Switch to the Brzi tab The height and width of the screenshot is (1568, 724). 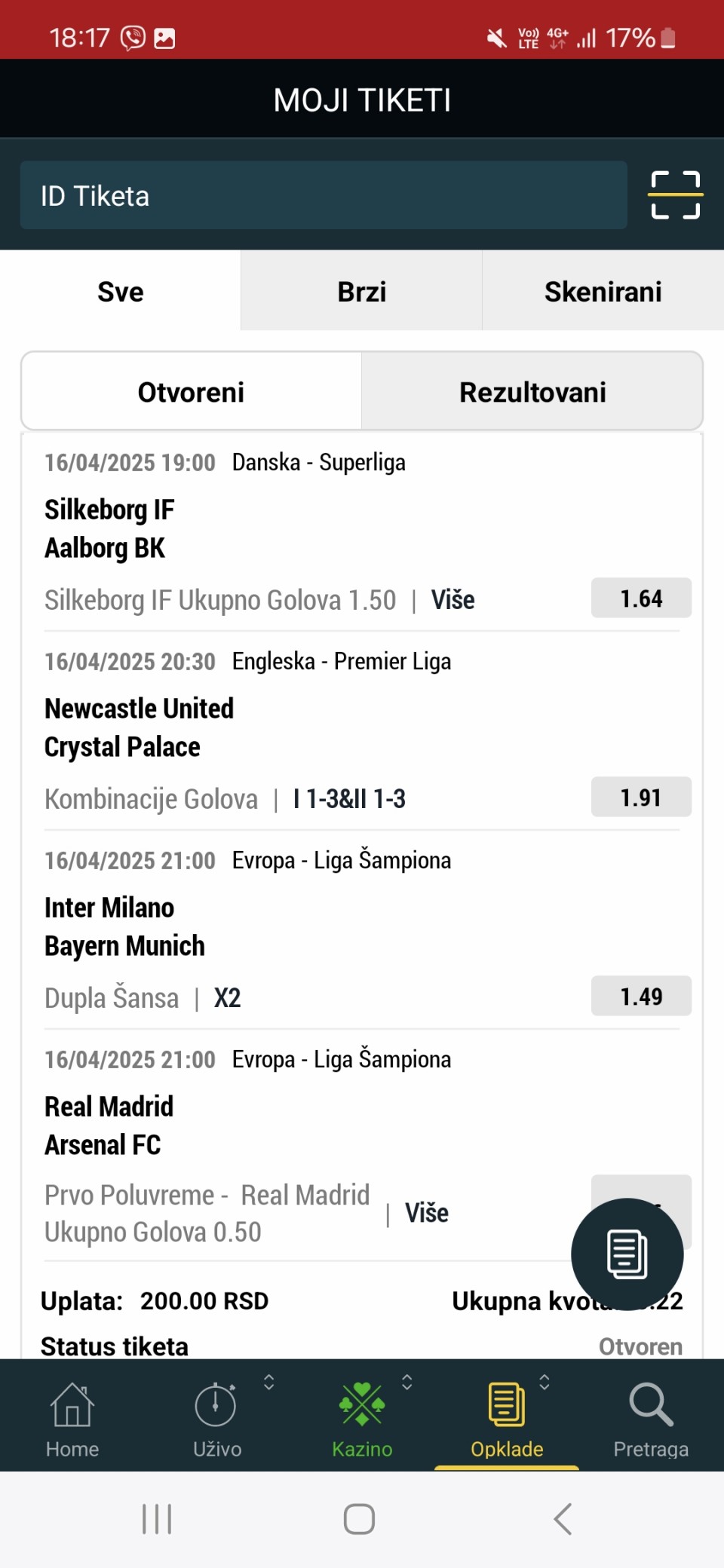(x=361, y=292)
